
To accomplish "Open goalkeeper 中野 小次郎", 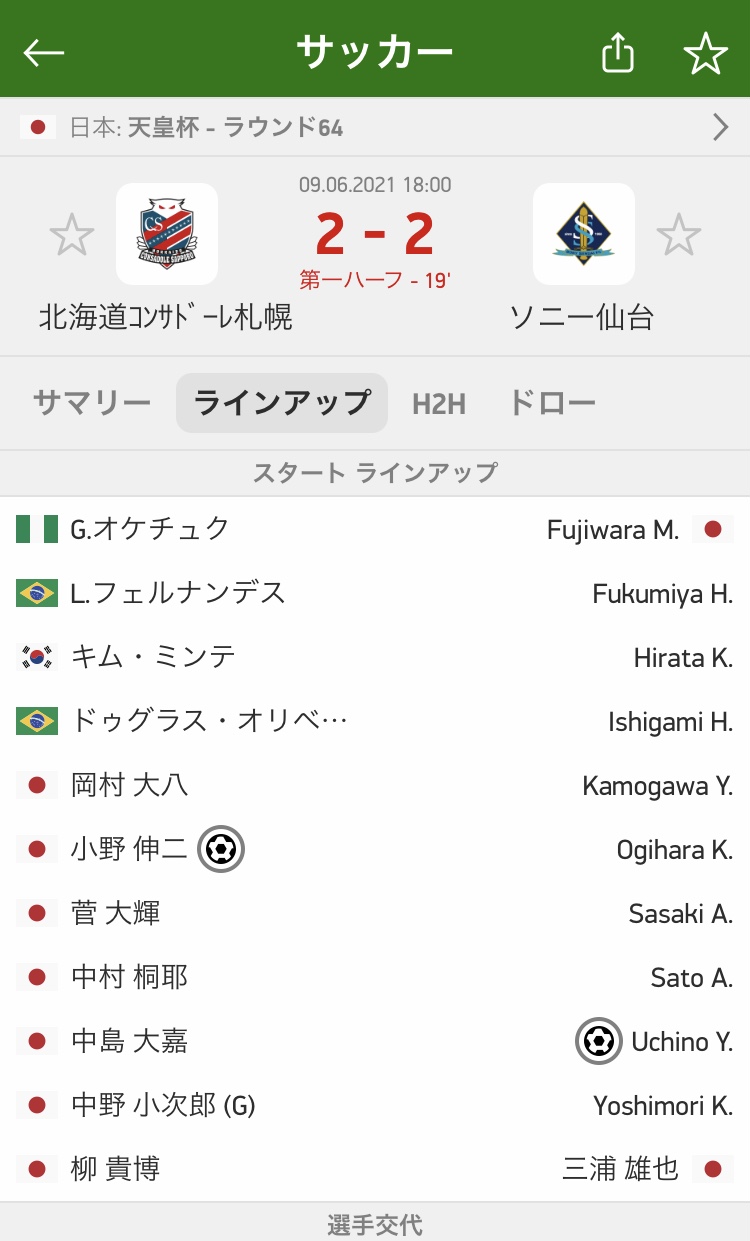I will [162, 1105].
